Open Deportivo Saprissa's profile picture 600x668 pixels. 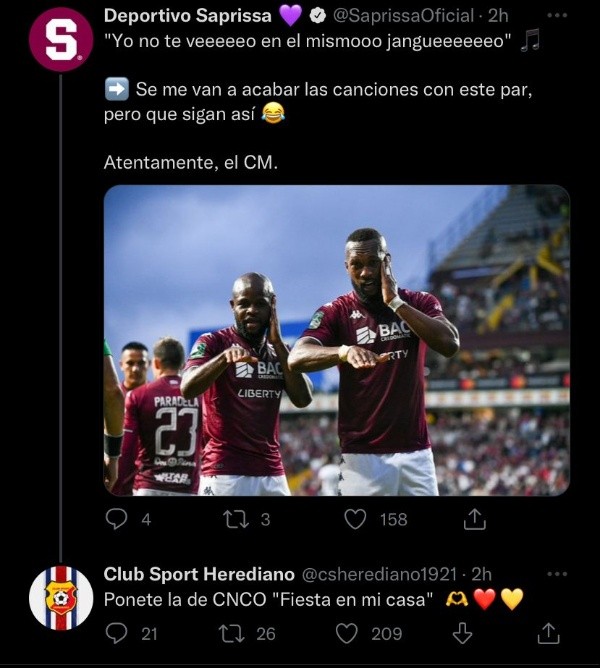(60, 40)
